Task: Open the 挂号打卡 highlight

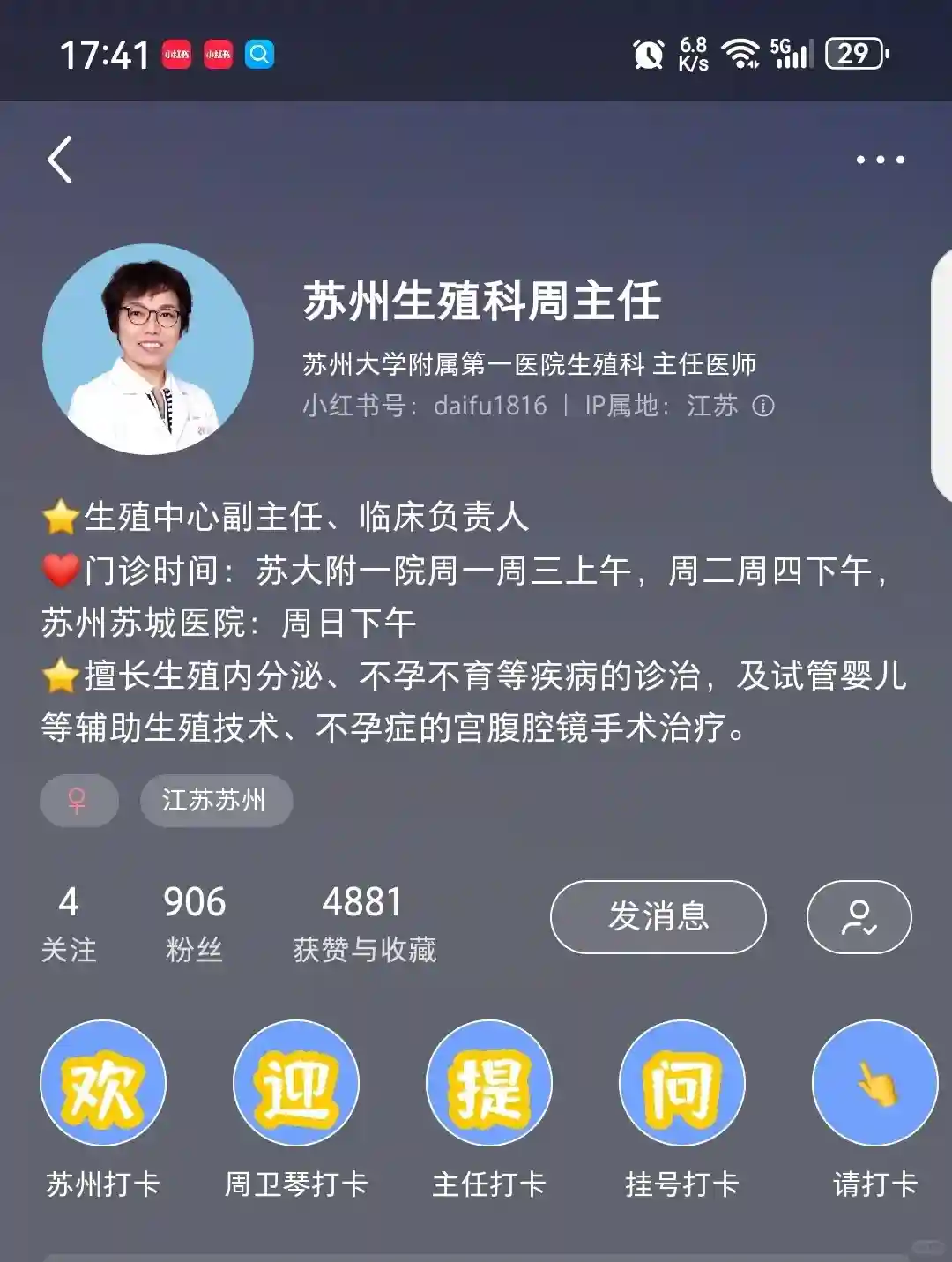Action: (x=681, y=1083)
